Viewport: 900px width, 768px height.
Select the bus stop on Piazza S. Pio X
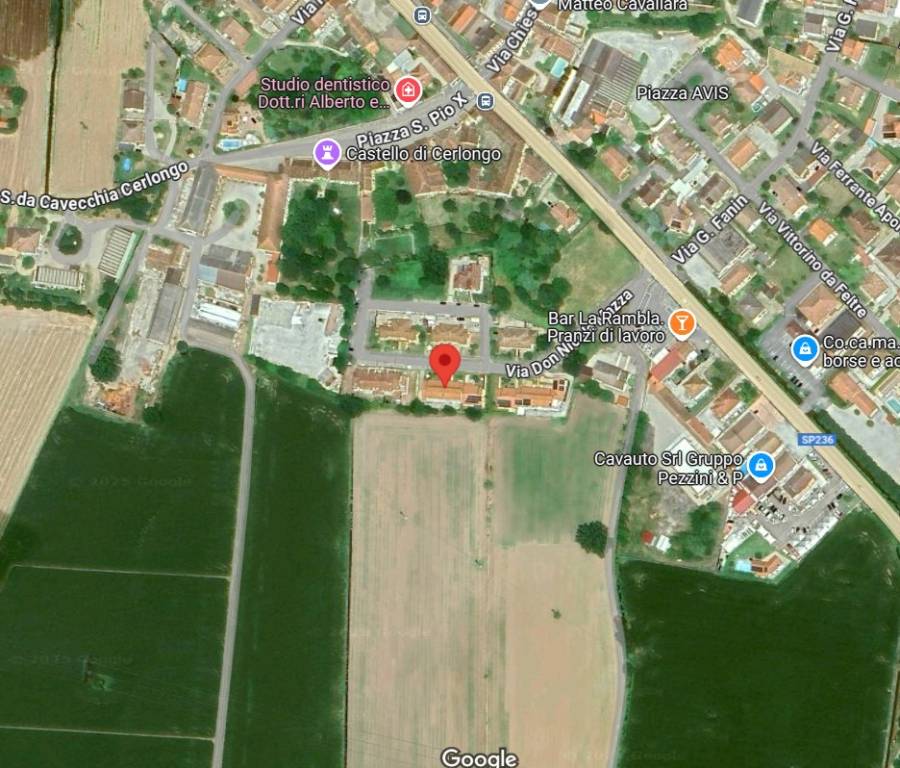point(486,101)
